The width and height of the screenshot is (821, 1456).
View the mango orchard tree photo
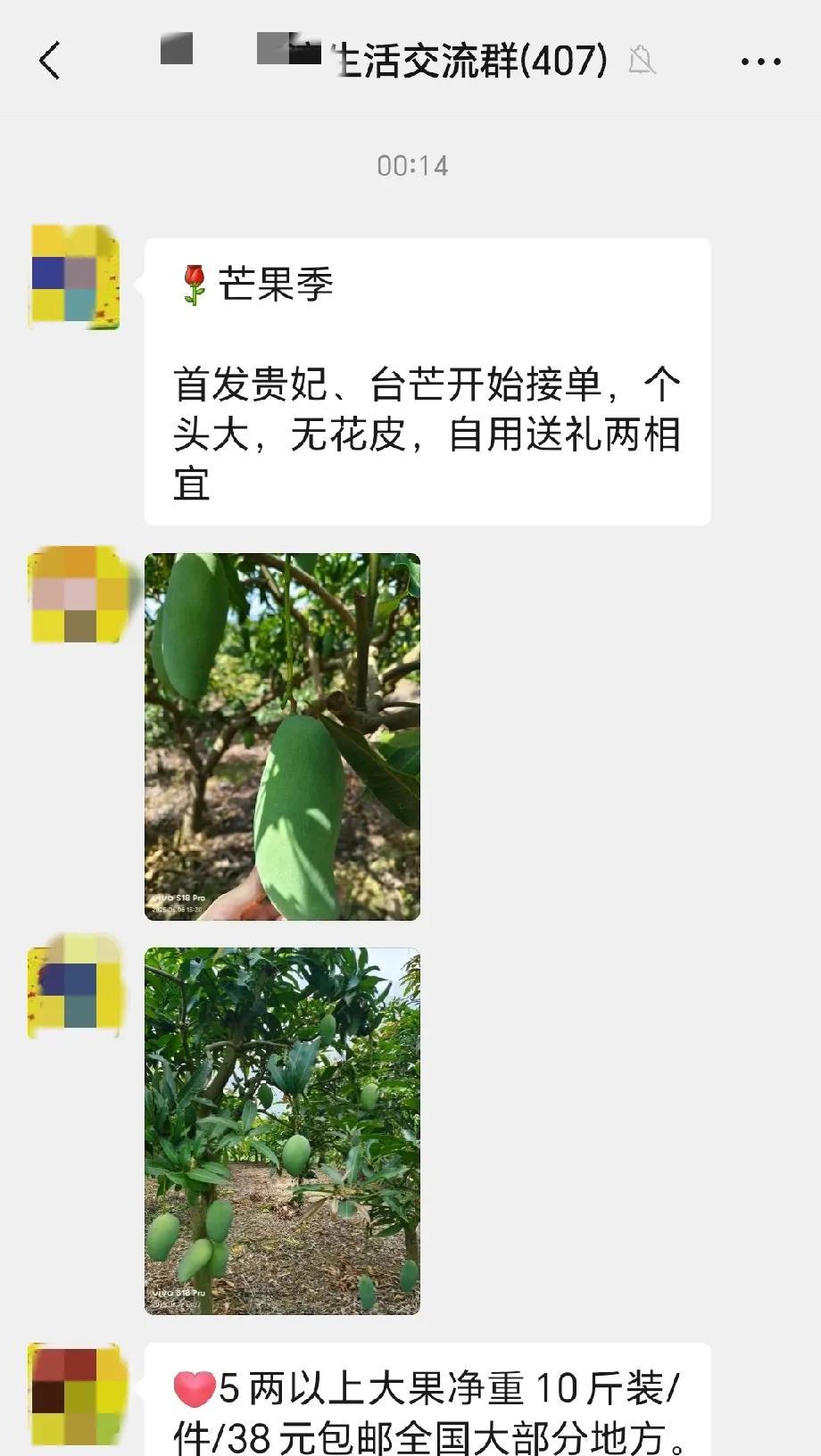[282, 1131]
